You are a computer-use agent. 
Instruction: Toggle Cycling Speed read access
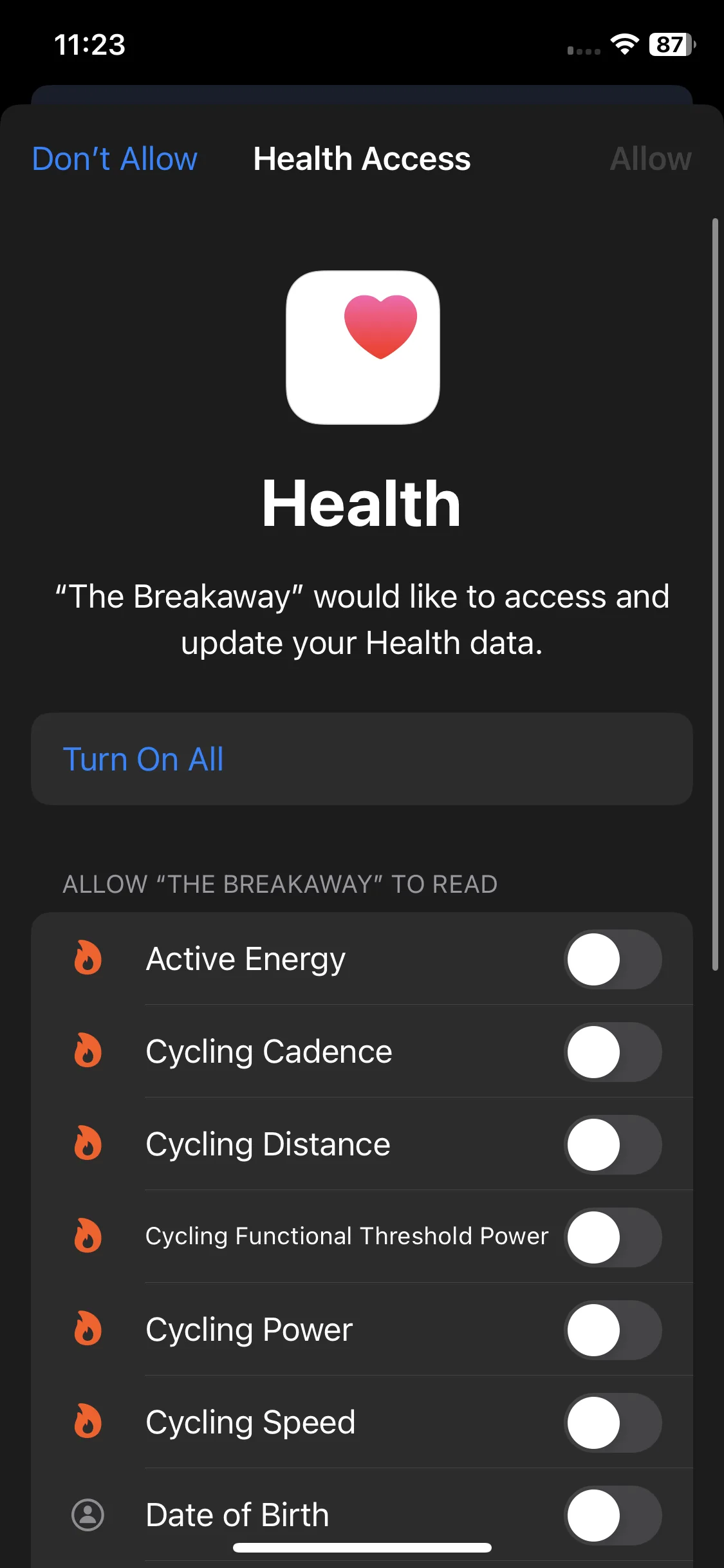pos(612,1423)
